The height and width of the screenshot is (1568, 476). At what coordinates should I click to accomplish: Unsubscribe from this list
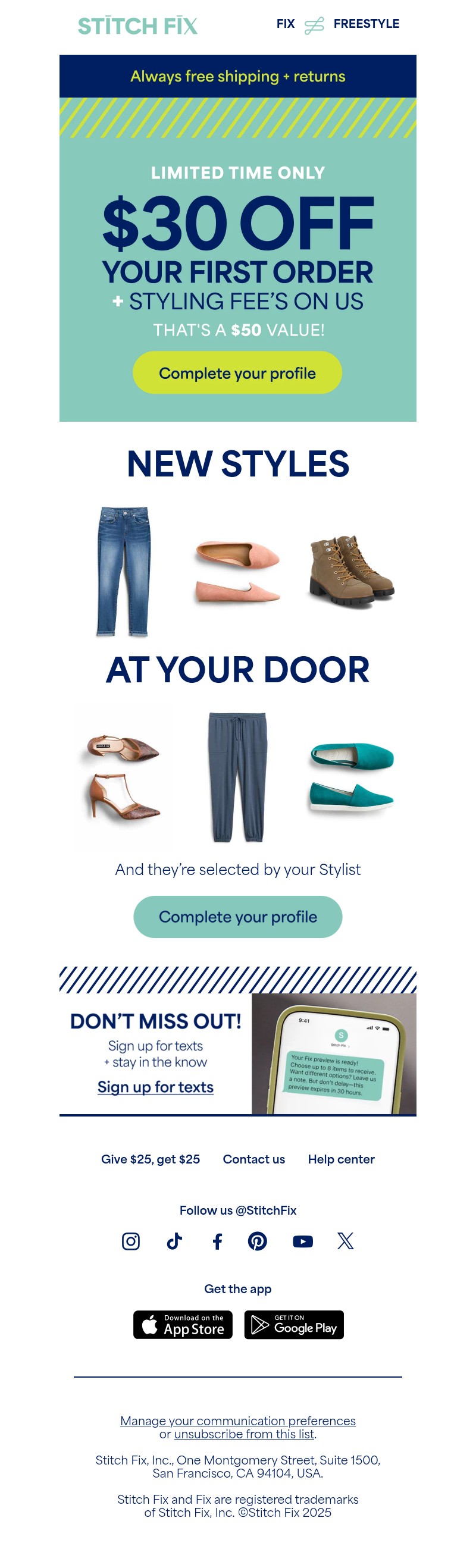(x=244, y=1434)
